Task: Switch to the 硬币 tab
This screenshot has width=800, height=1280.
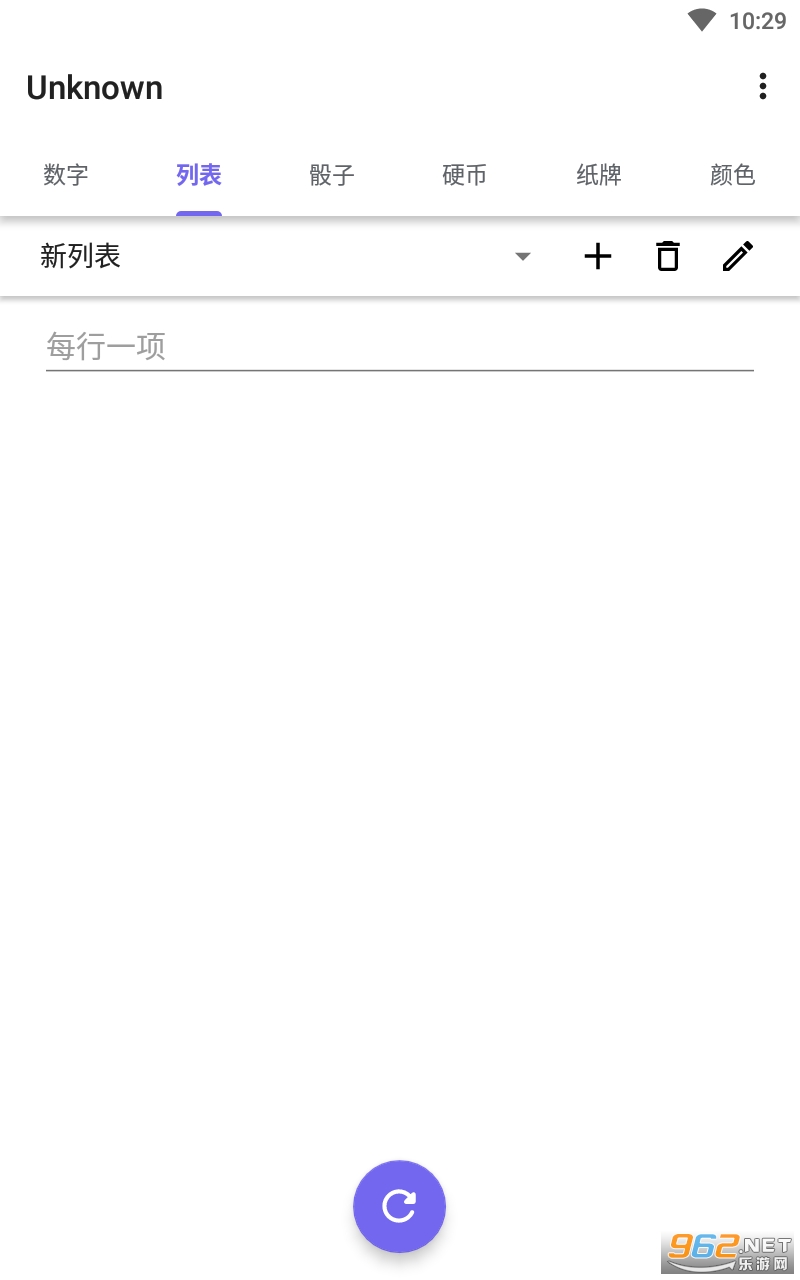Action: point(465,175)
